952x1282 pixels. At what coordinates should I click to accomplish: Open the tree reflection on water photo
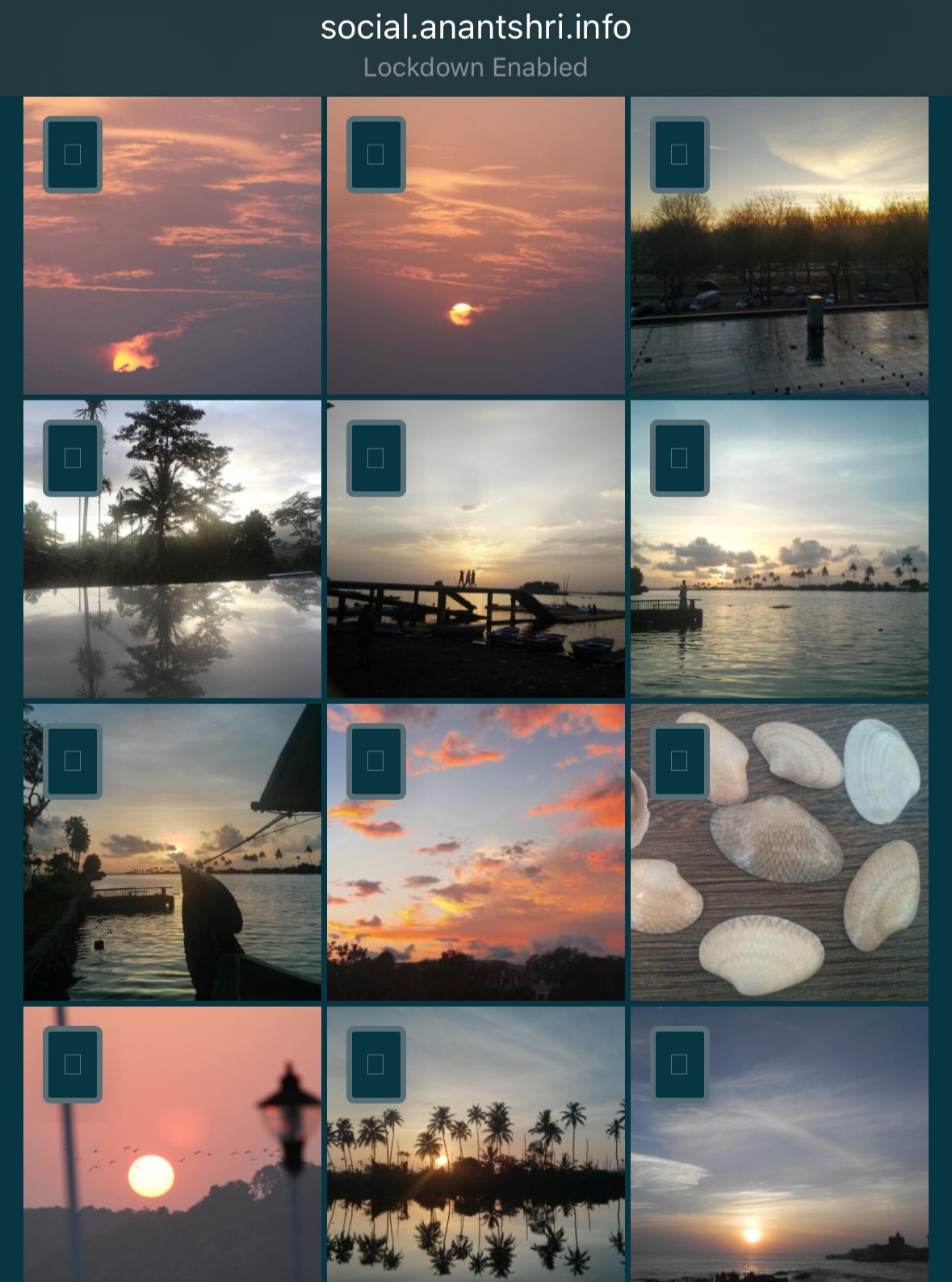coord(172,565)
